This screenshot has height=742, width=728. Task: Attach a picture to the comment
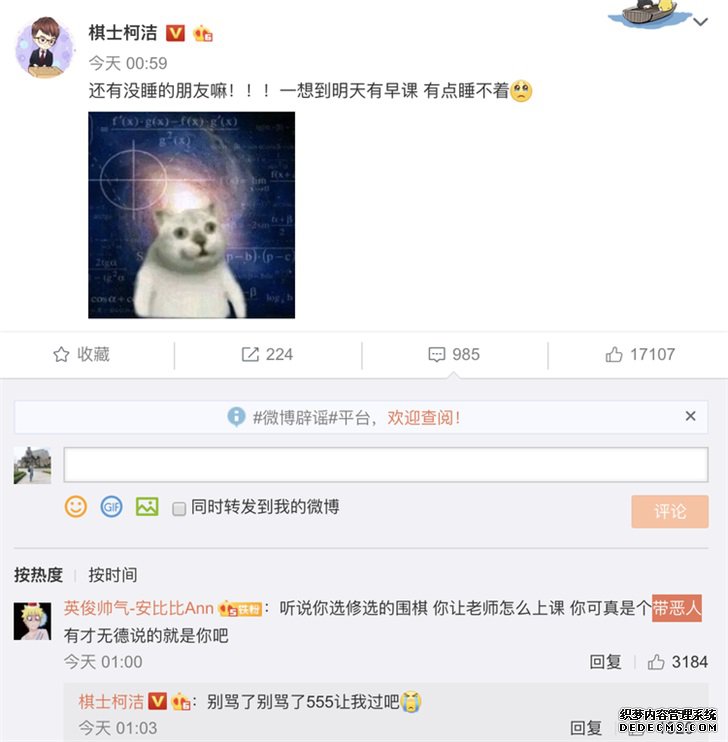[x=147, y=507]
